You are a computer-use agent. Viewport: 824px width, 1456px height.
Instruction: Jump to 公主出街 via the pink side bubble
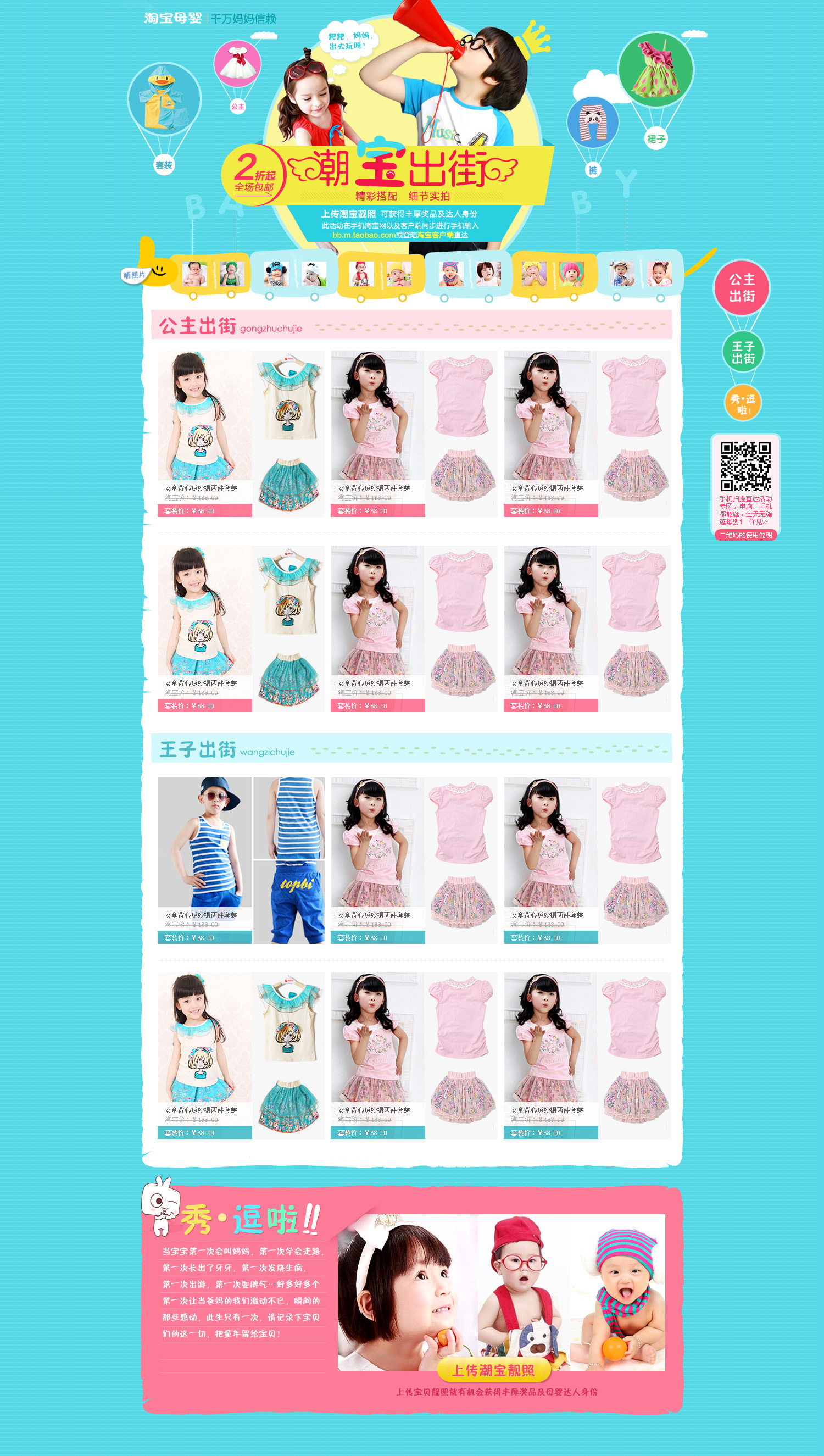coord(742,287)
